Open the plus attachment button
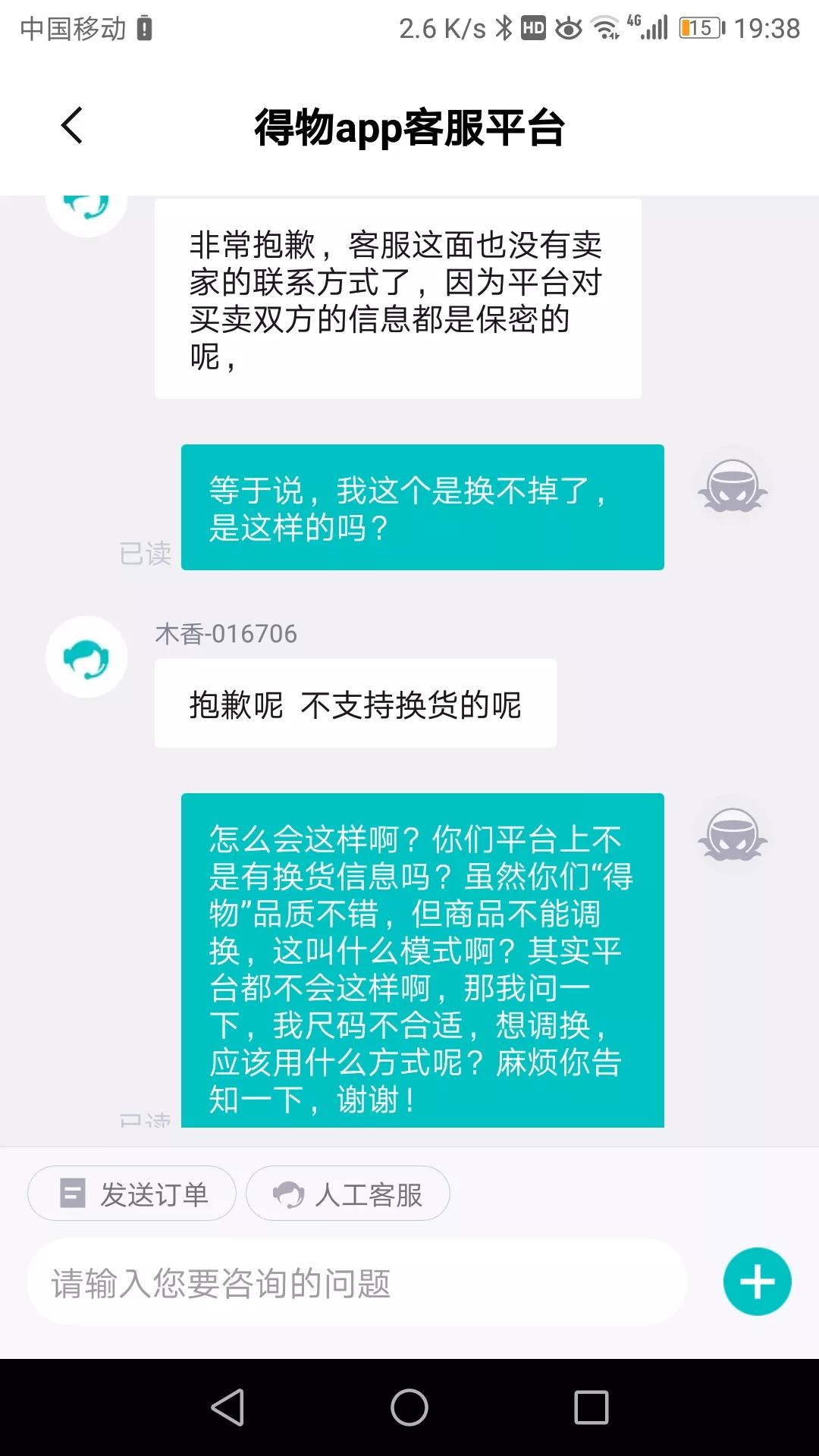The image size is (819, 1456). coord(757,1282)
